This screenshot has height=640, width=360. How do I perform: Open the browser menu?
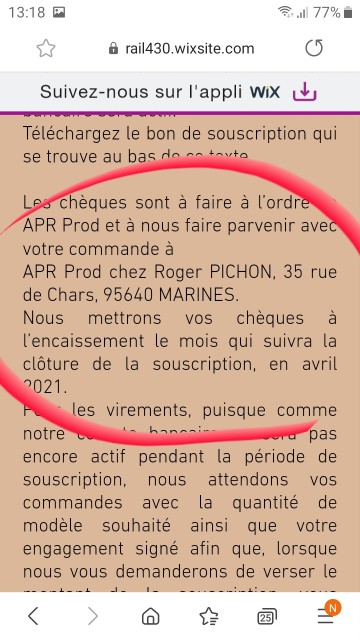[326, 615]
